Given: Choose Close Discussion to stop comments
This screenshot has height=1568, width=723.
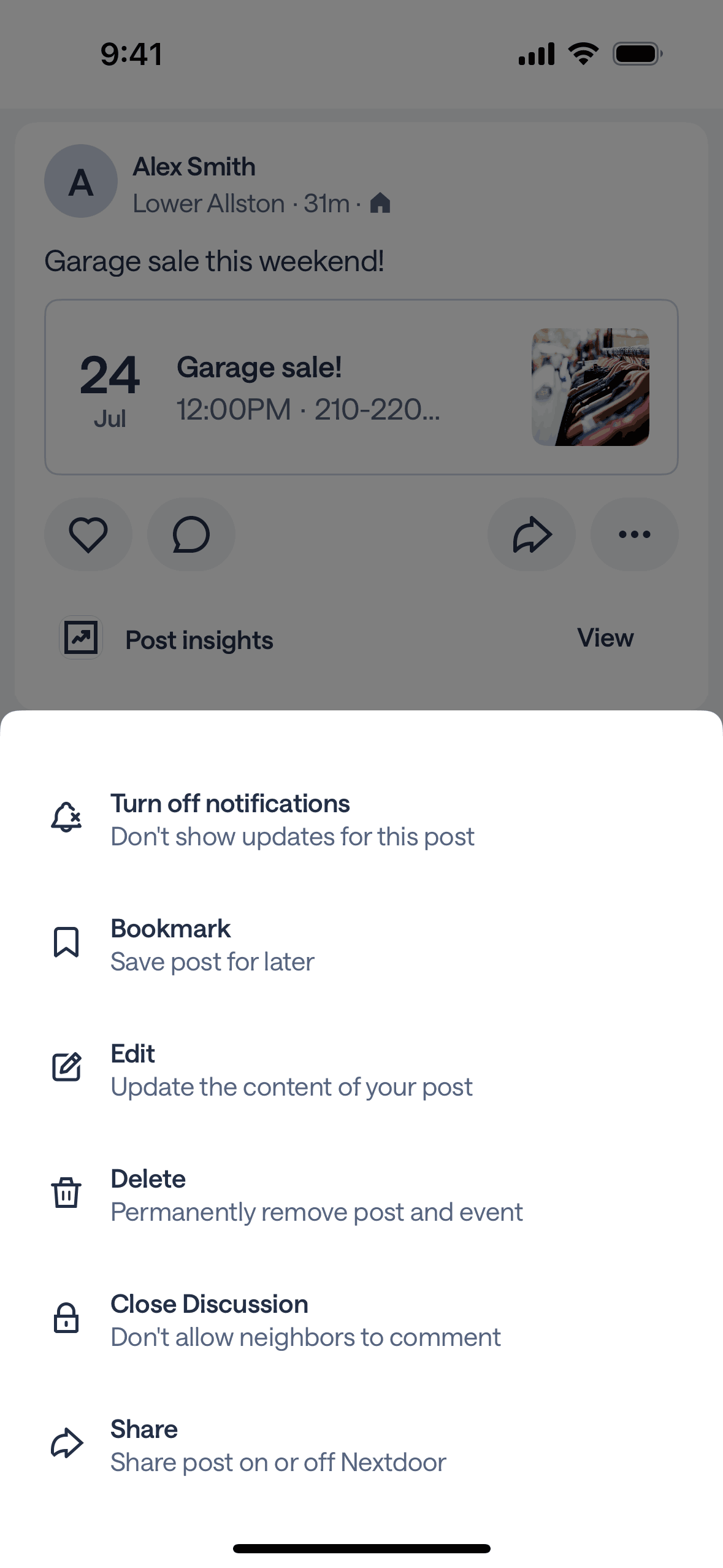Looking at the screenshot, I should 305,1320.
